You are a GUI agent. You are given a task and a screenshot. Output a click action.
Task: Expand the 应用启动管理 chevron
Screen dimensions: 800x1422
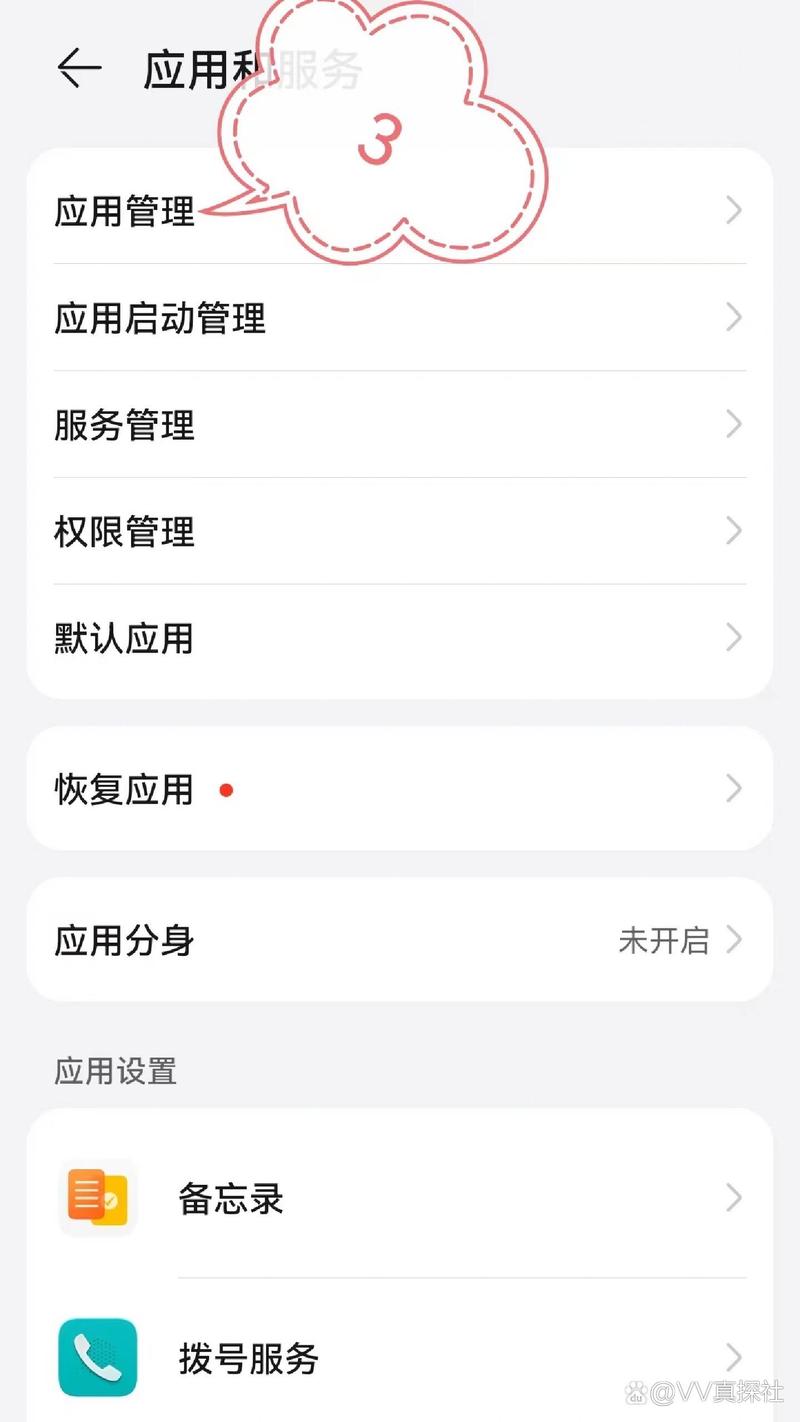(x=735, y=318)
